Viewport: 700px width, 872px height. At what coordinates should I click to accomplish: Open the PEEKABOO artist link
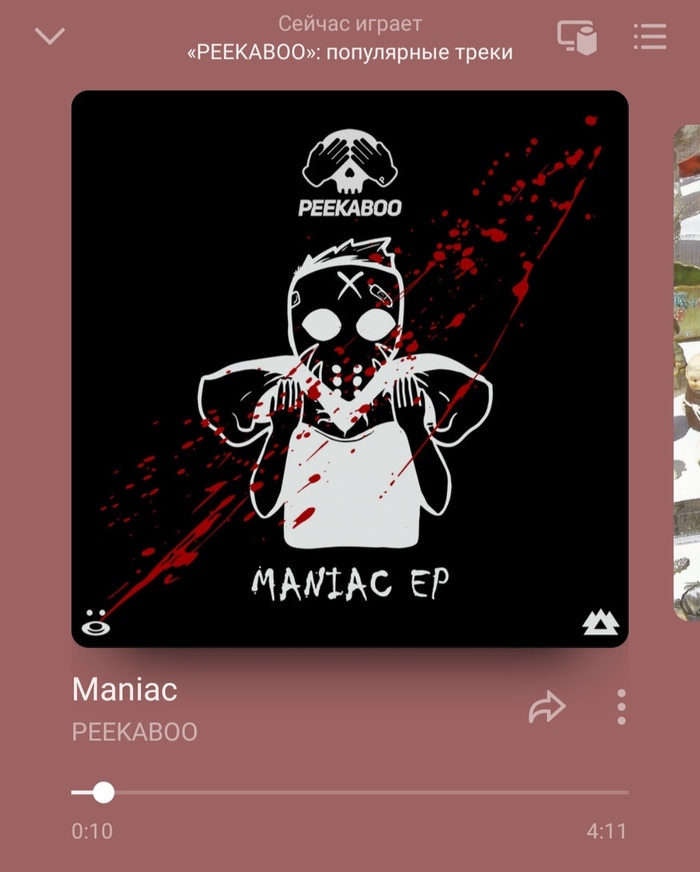tap(134, 732)
